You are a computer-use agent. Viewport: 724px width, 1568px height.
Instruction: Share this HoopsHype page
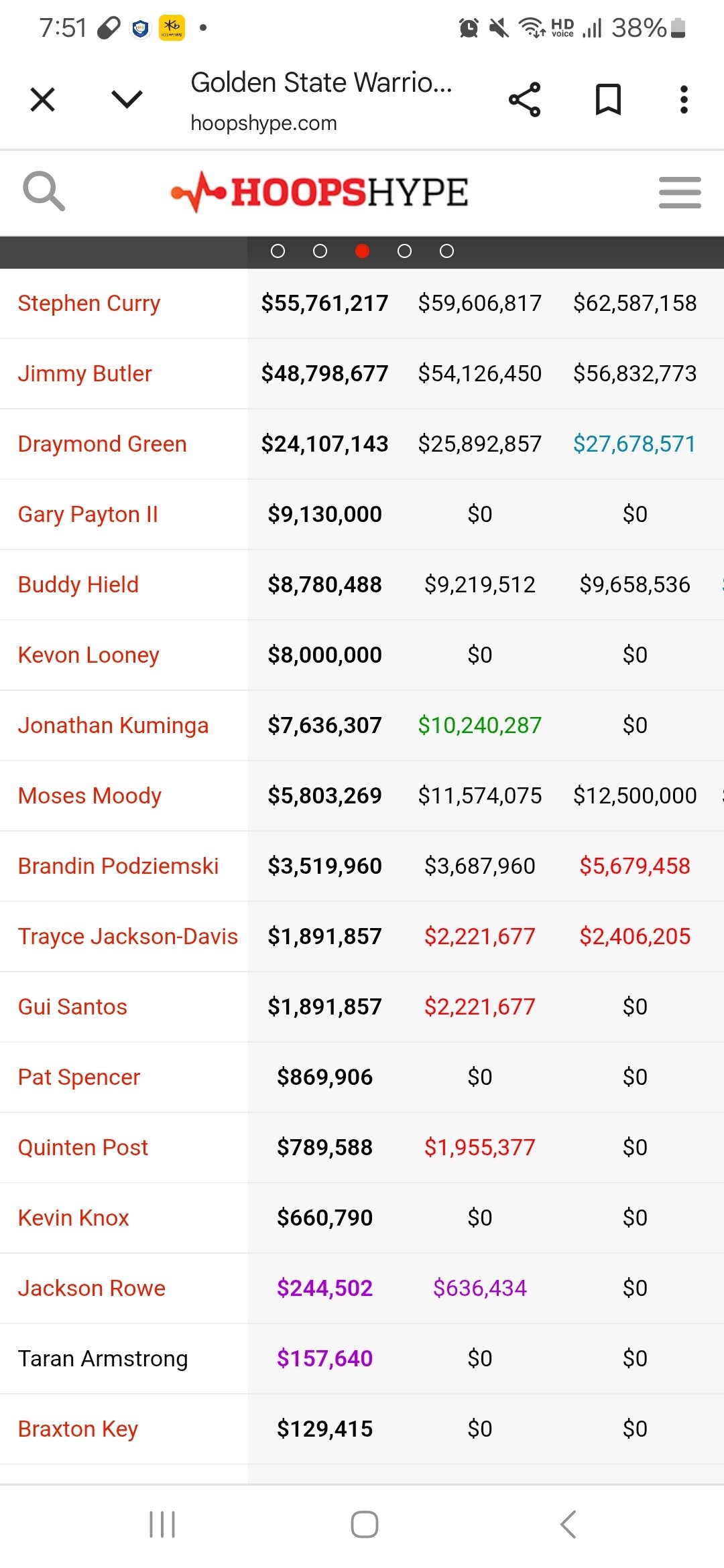[x=524, y=100]
